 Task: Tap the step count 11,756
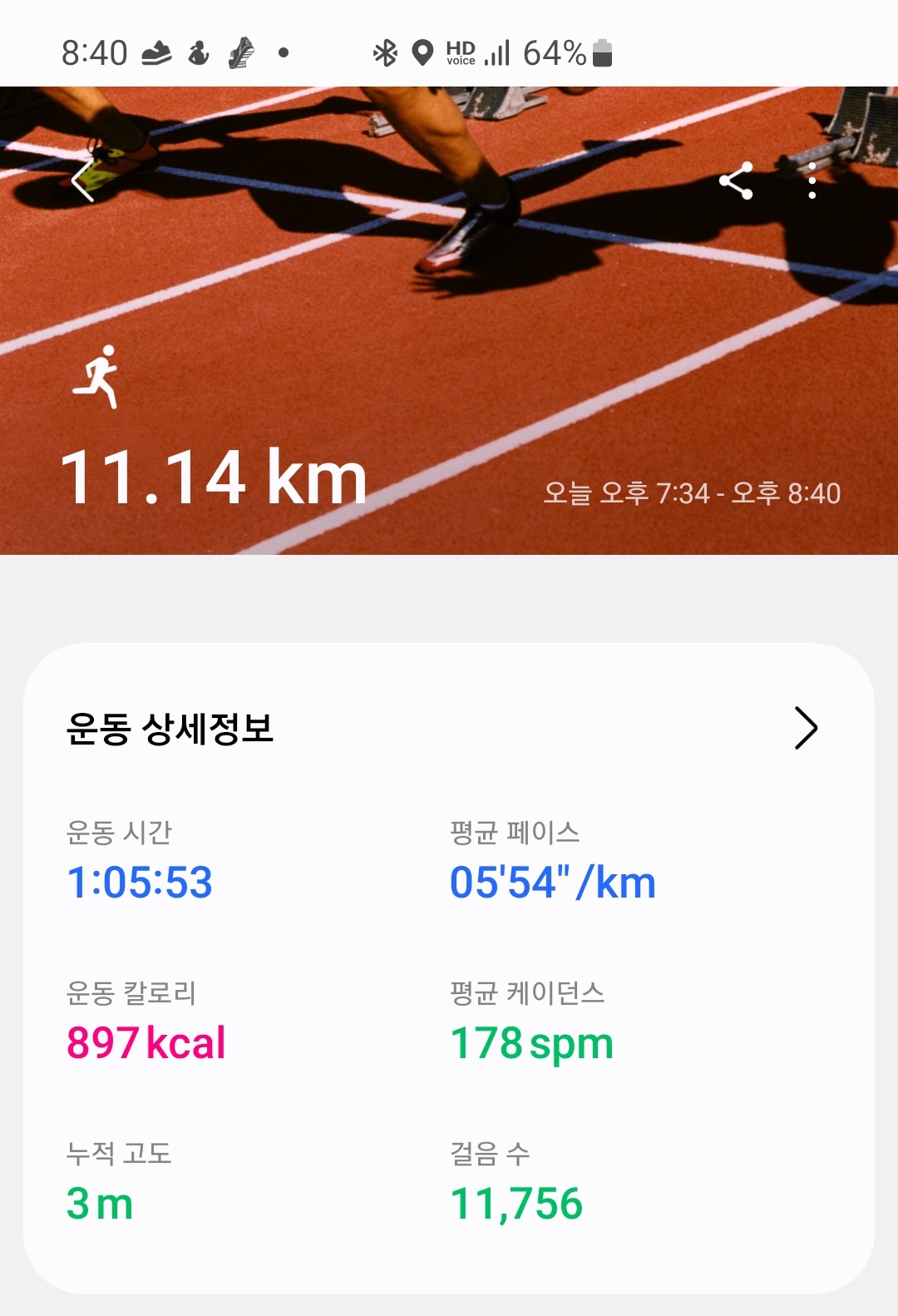(516, 1200)
